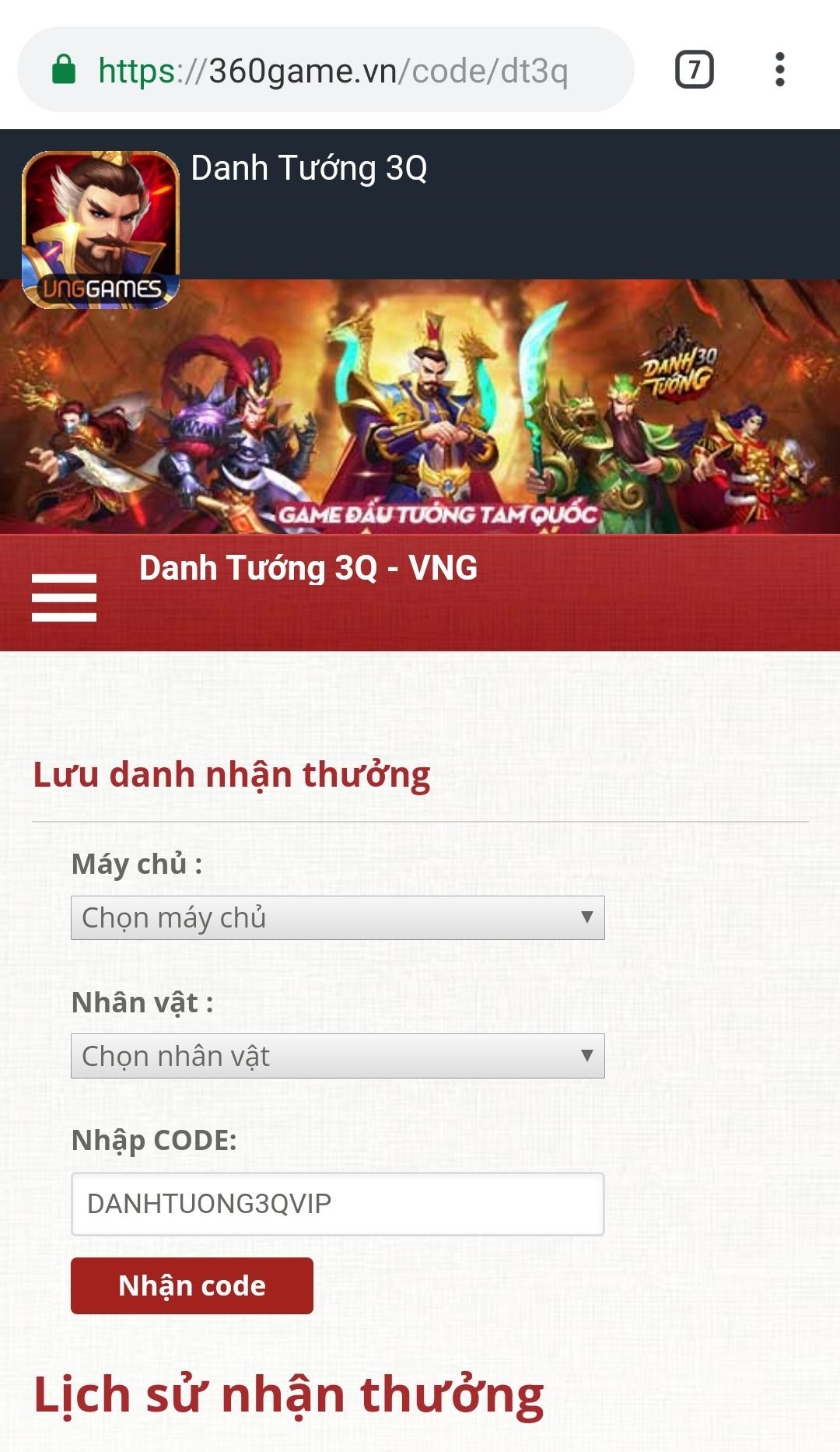Focus the Nhập CODE text field
This screenshot has height=1452, width=840.
click(338, 1204)
